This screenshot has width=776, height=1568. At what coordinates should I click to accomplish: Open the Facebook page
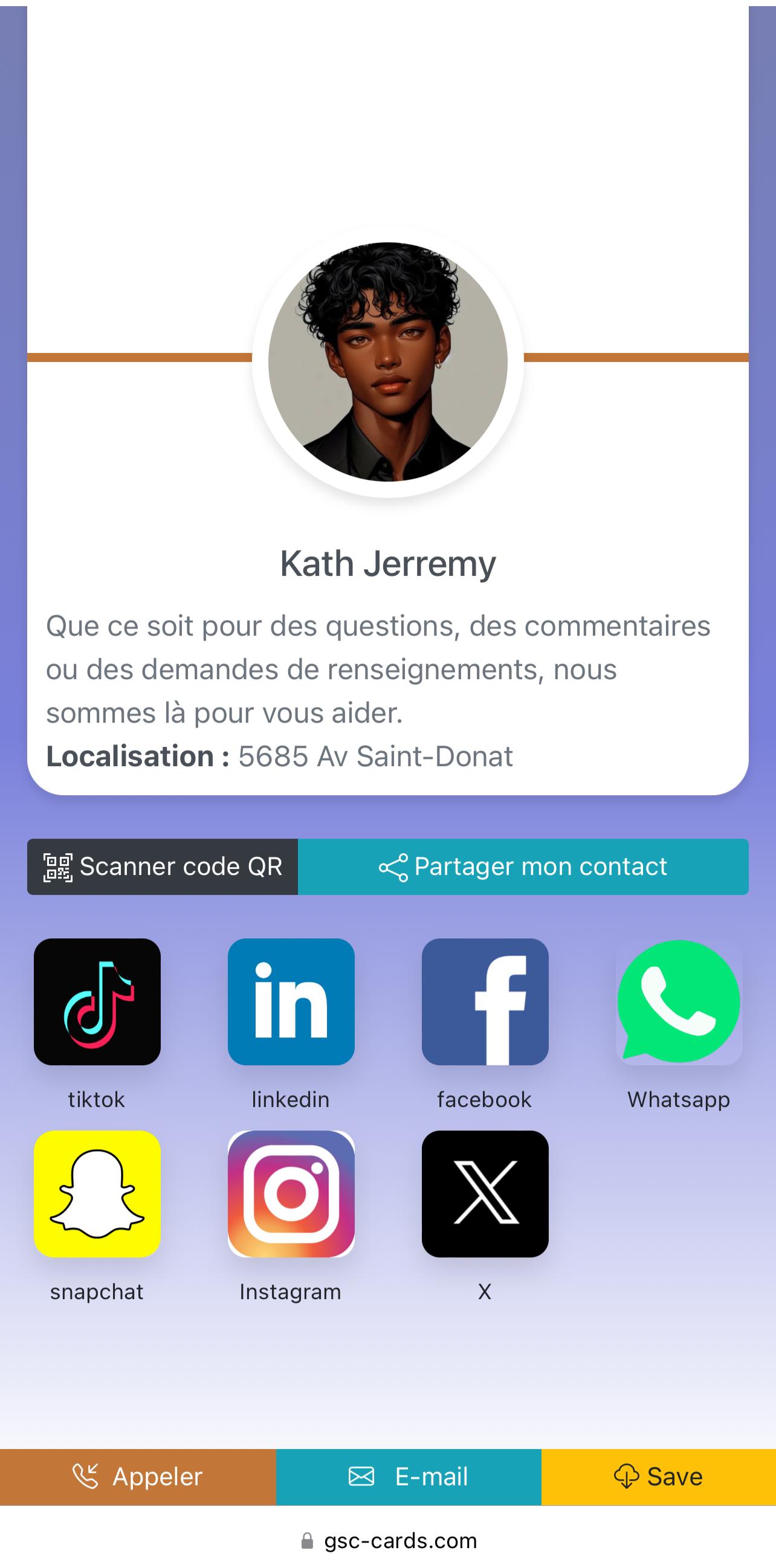click(x=485, y=1001)
